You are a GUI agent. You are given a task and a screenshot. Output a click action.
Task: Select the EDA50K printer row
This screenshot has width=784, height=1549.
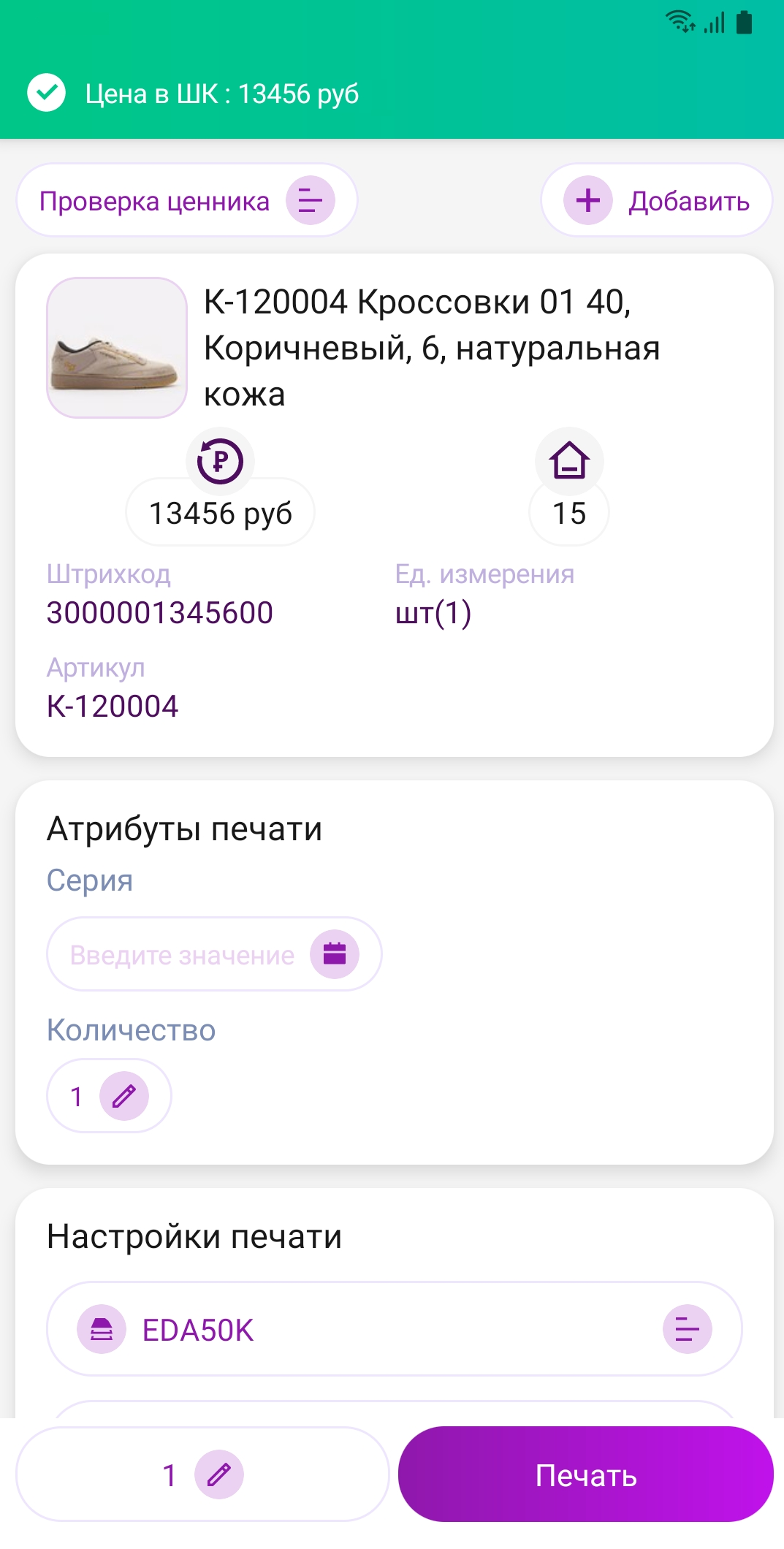(x=395, y=1329)
